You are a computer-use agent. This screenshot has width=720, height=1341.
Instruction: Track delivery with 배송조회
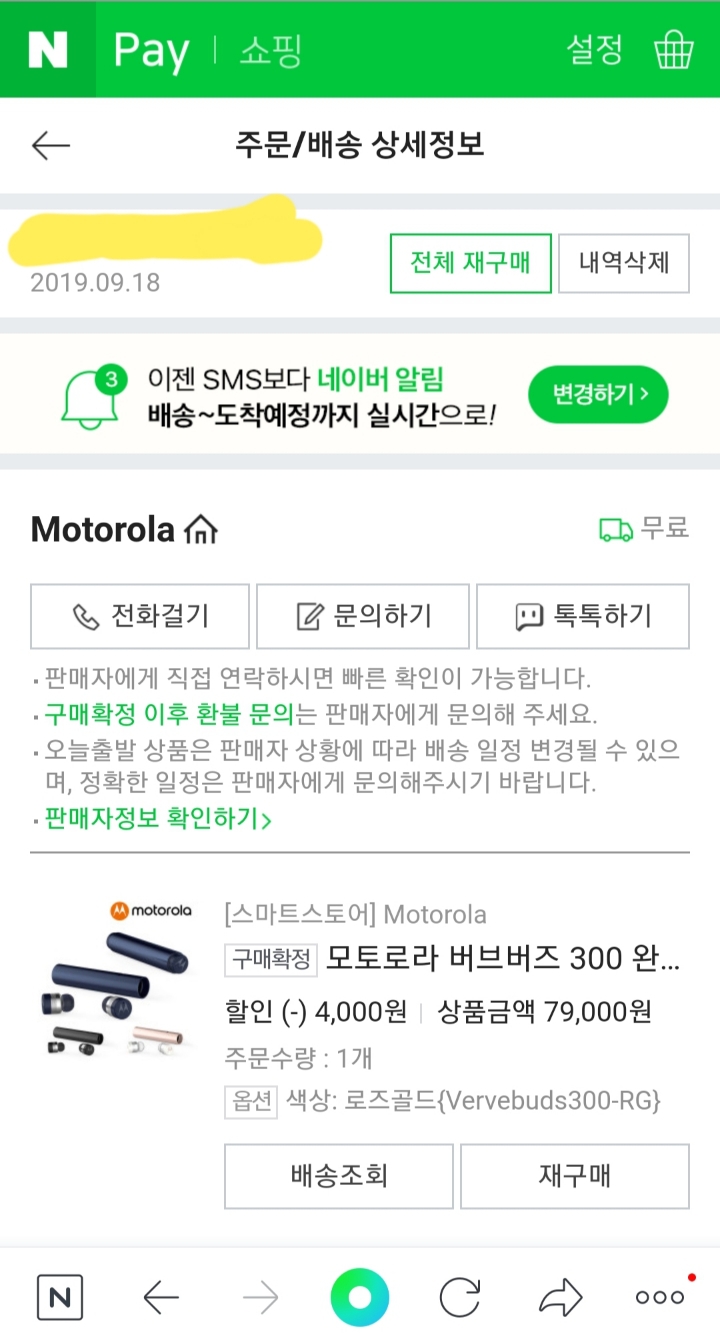coord(338,1175)
